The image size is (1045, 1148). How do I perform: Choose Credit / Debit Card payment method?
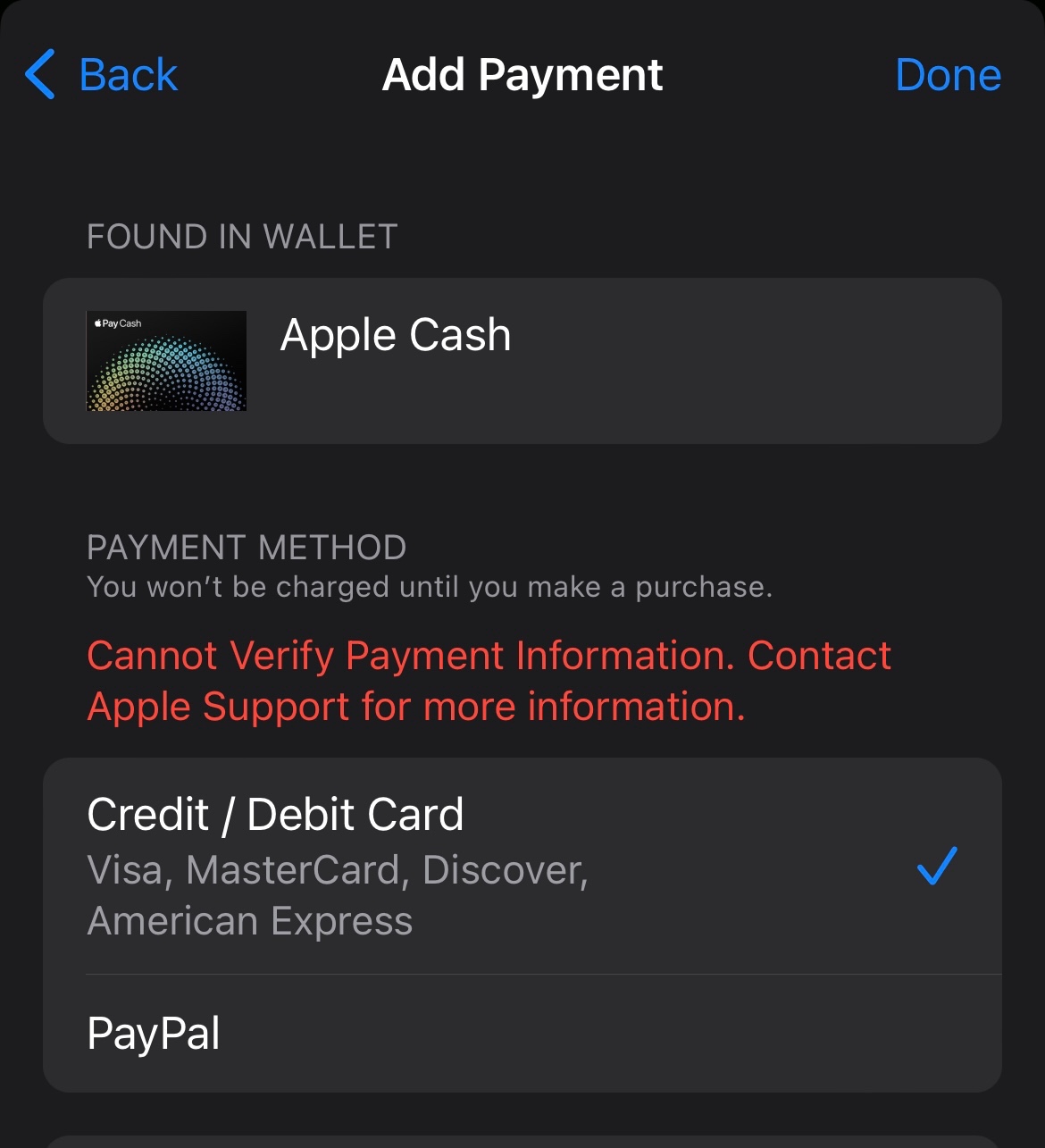(522, 866)
